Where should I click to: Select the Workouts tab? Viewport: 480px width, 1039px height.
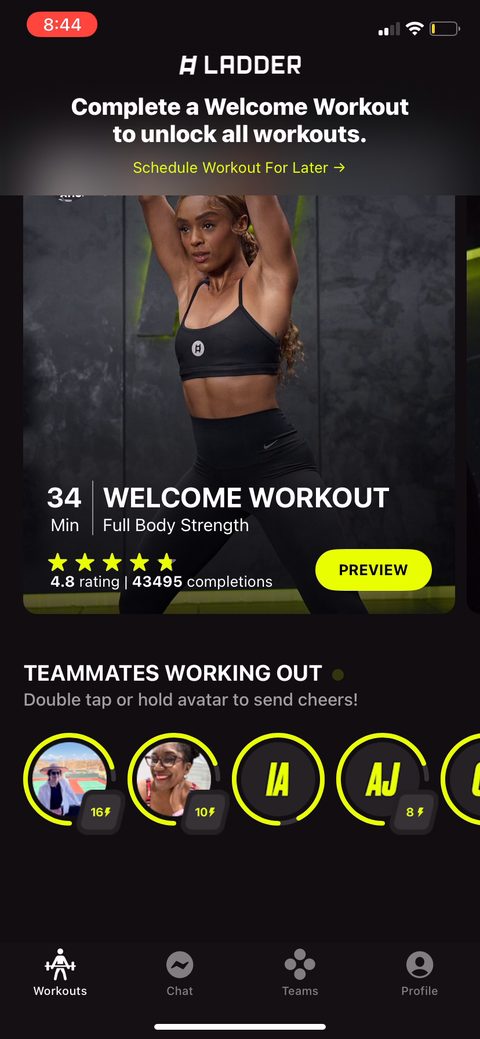[x=60, y=973]
